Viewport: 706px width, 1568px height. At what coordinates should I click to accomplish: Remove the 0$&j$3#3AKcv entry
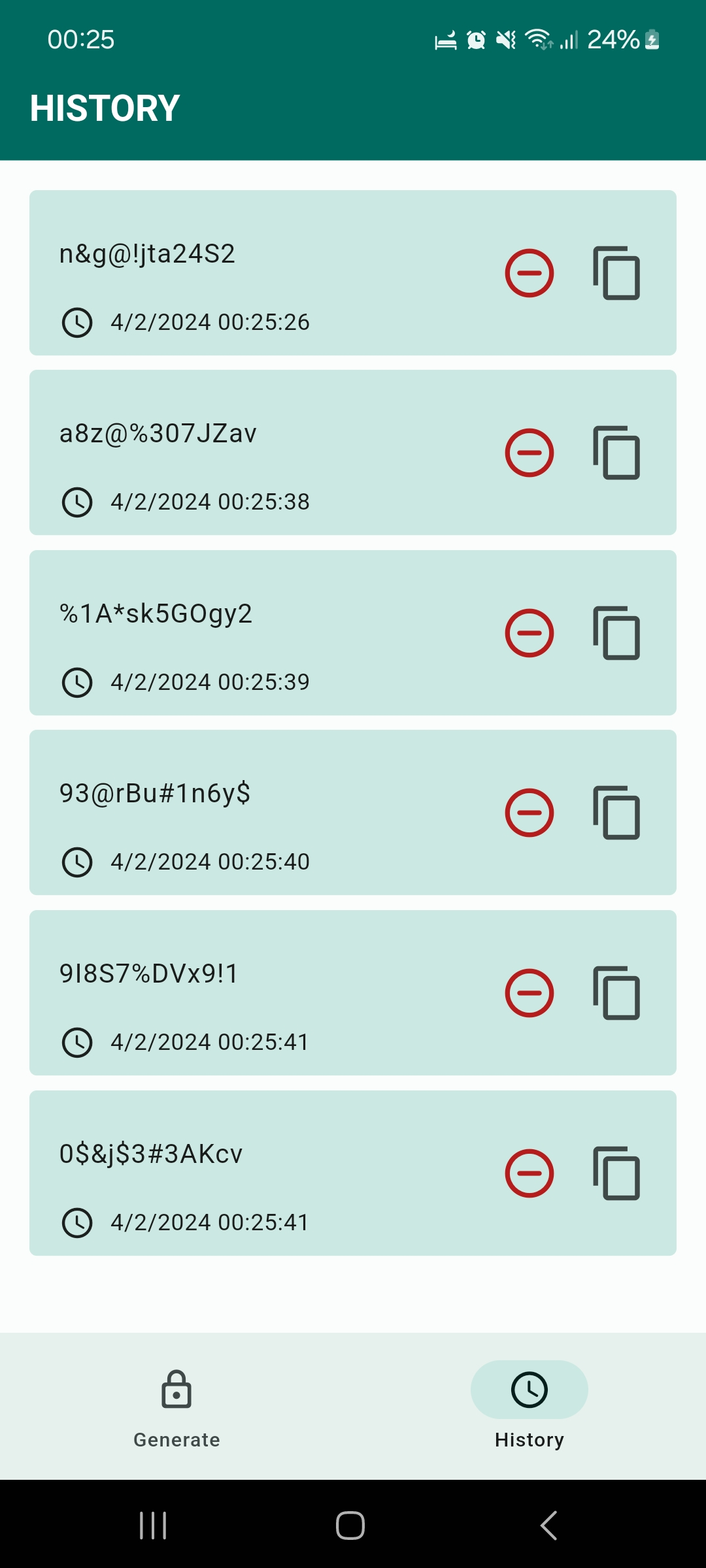tap(529, 1173)
